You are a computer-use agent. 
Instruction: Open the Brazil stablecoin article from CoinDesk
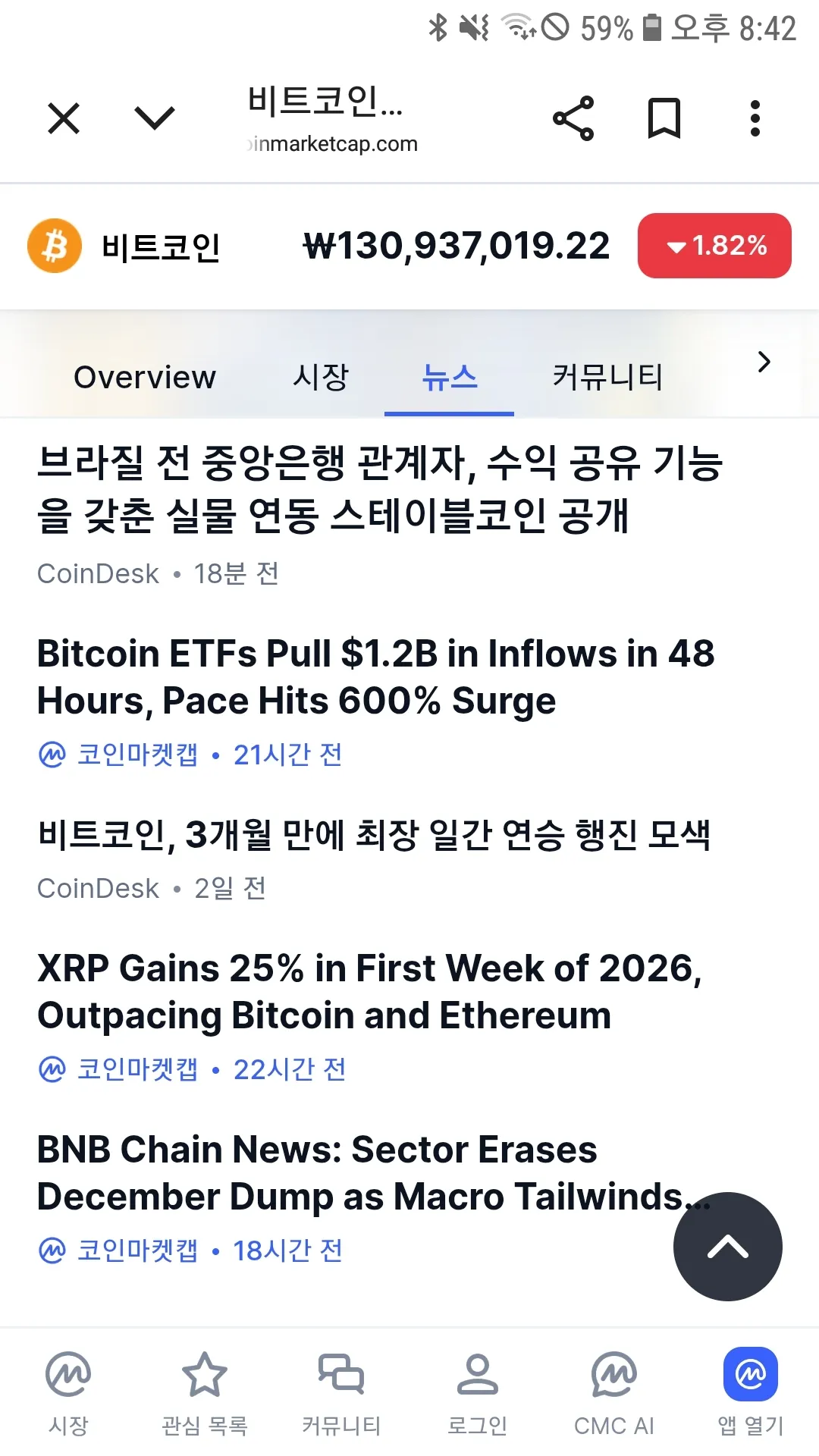pyautogui.click(x=379, y=489)
